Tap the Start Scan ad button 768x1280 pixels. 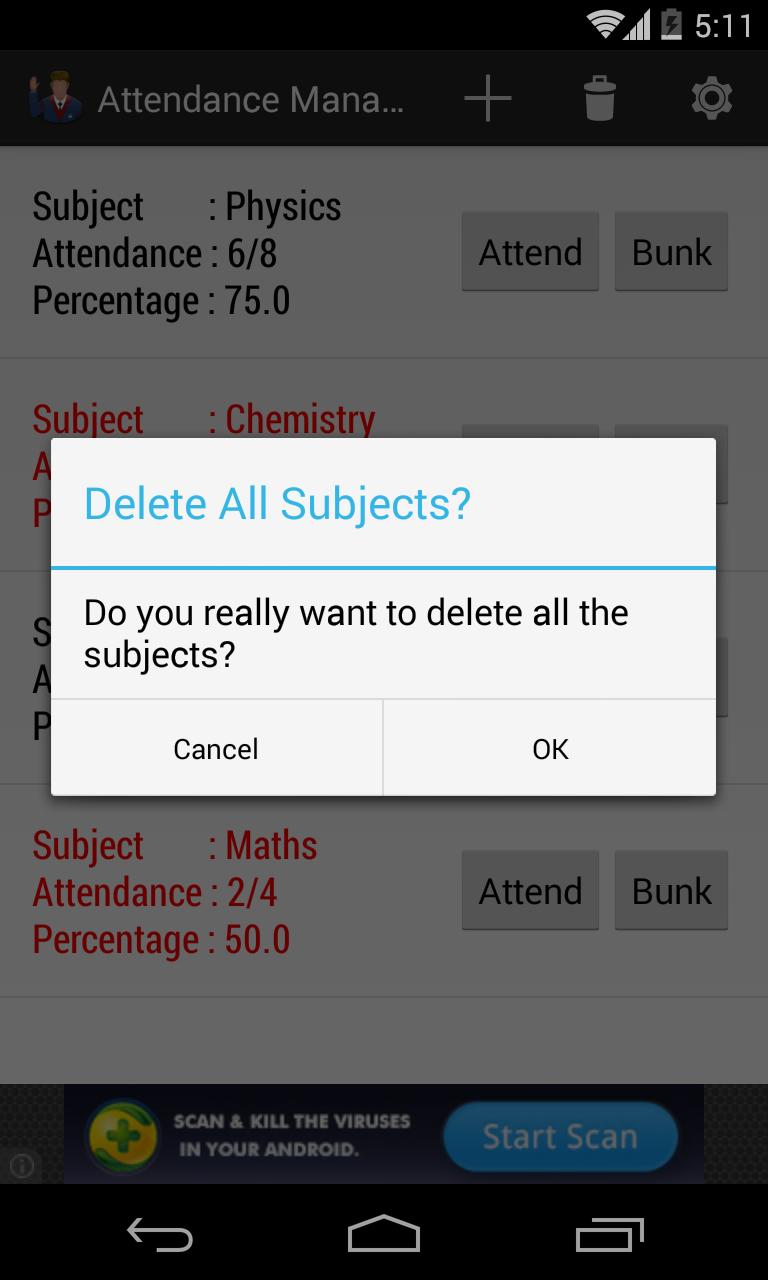(x=560, y=1135)
